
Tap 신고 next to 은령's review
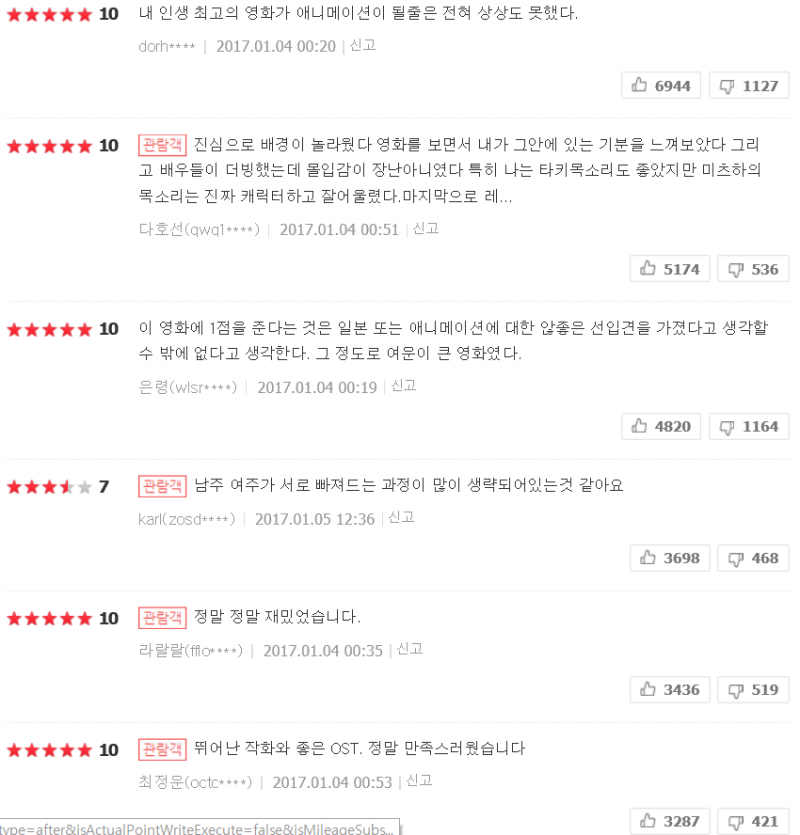coord(403,386)
